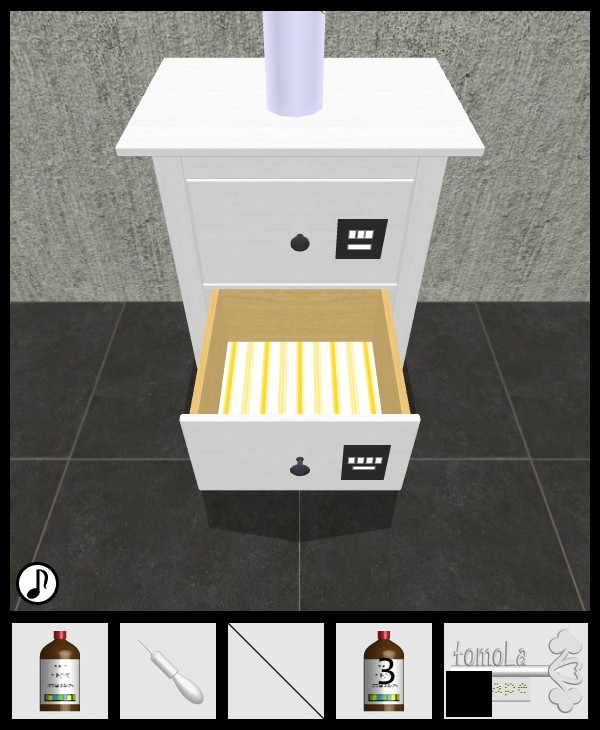Select the thin stick inventory item

pos(276,671)
